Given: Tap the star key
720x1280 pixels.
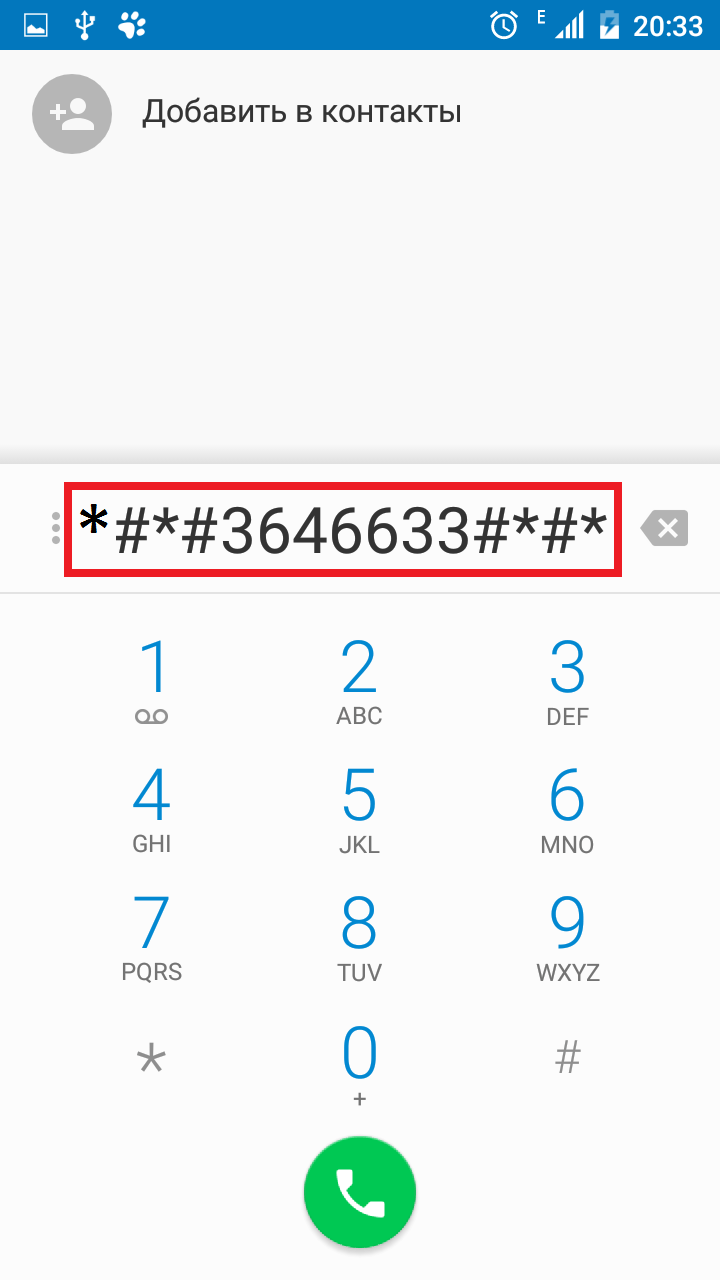Looking at the screenshot, I should (x=152, y=1058).
